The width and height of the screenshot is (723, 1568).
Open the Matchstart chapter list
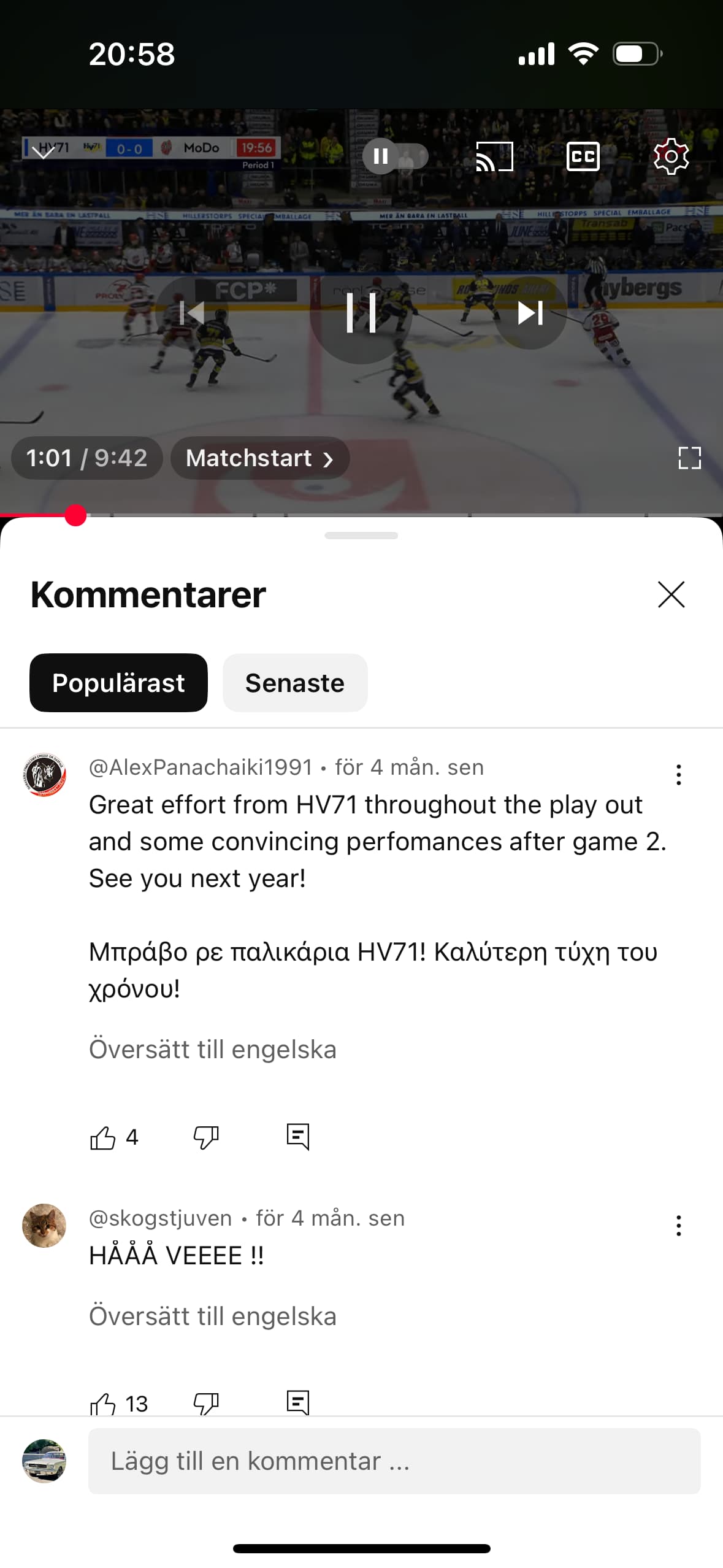[x=260, y=458]
